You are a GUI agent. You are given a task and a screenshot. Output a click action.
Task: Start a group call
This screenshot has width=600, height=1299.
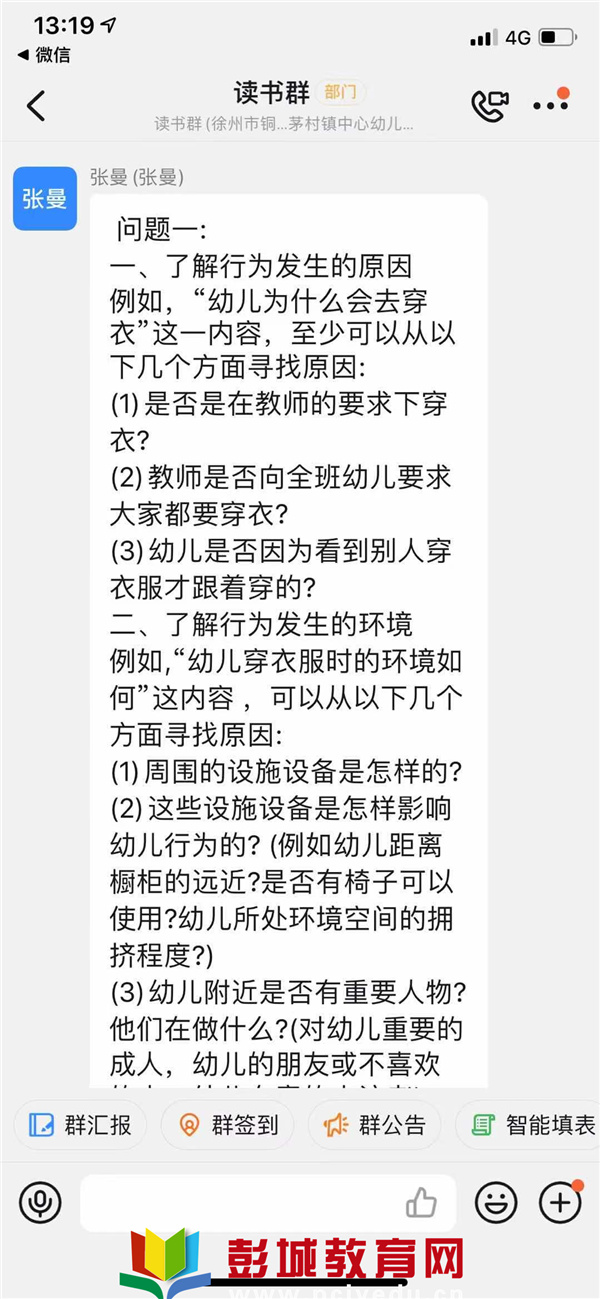click(x=490, y=106)
